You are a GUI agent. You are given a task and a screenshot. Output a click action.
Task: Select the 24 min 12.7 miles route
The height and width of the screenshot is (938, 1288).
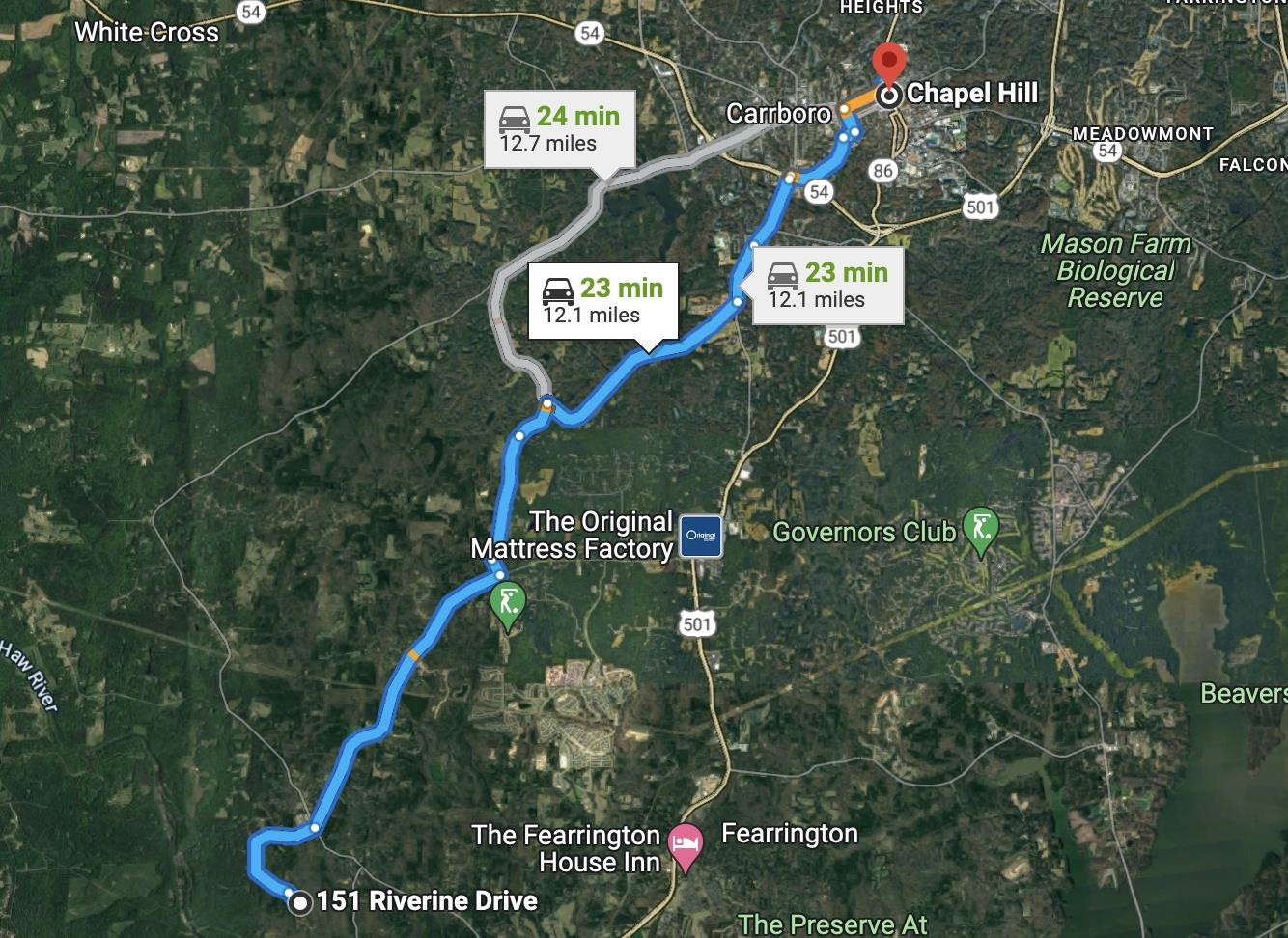pos(559,128)
